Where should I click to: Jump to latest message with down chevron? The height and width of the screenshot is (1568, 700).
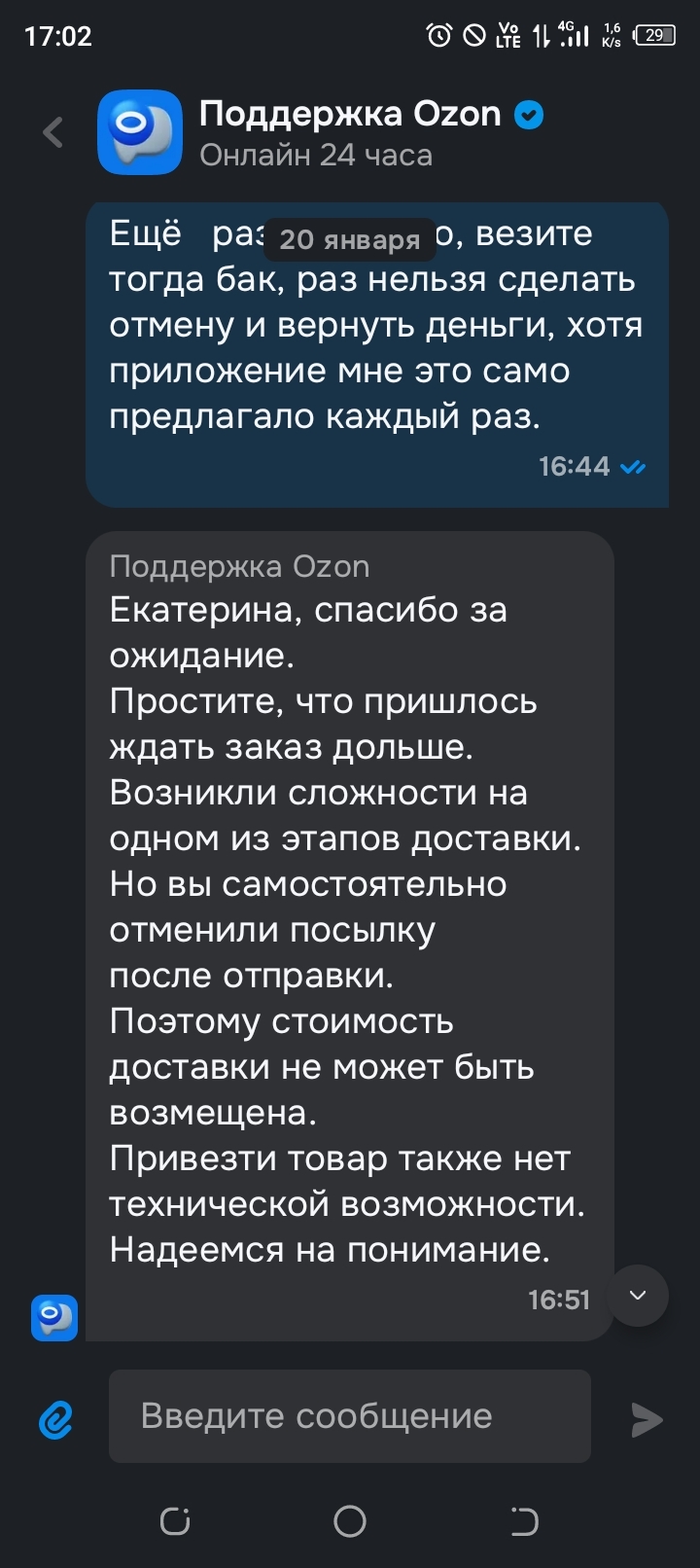tap(638, 1295)
